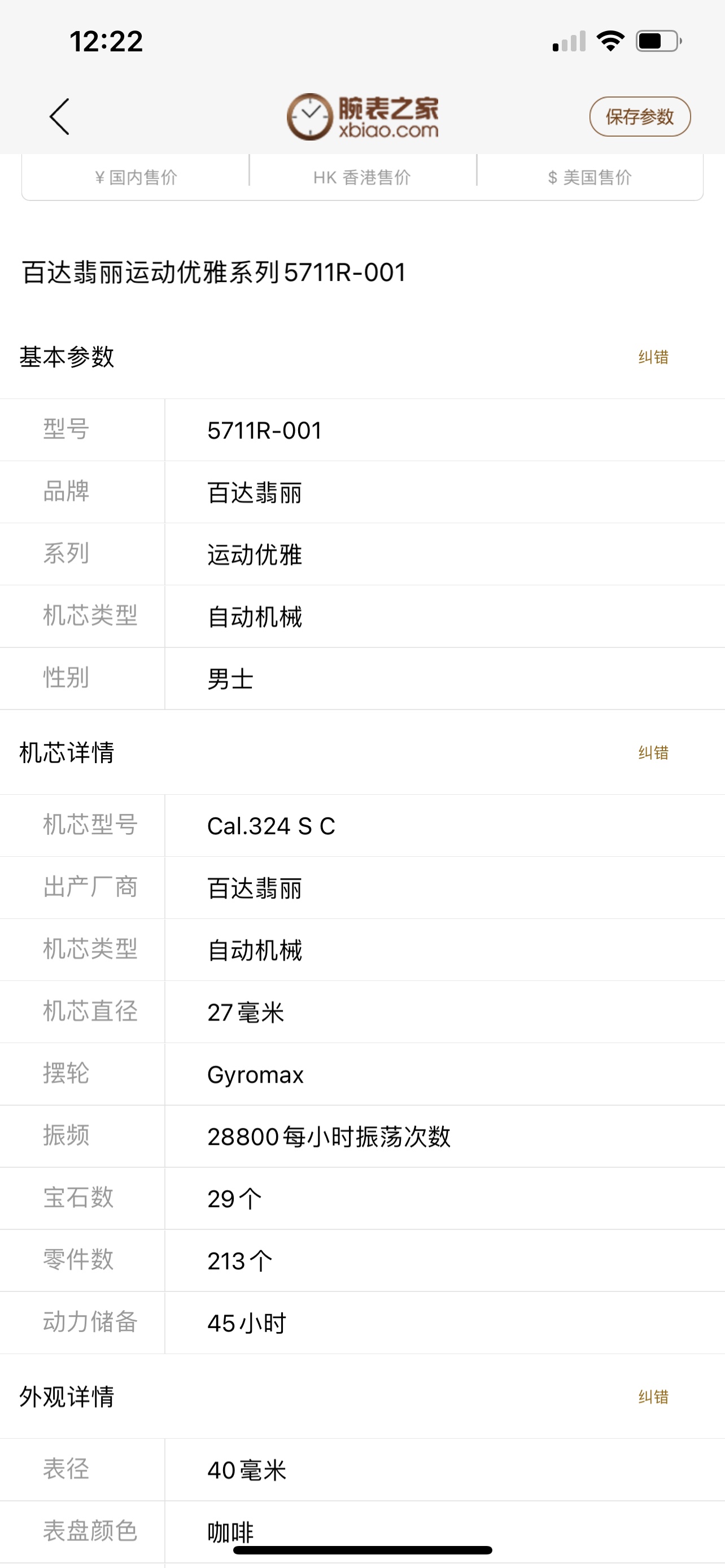This screenshot has height=1568, width=725.
Task: Switch to the 国内售价 tab
Action: tap(136, 177)
